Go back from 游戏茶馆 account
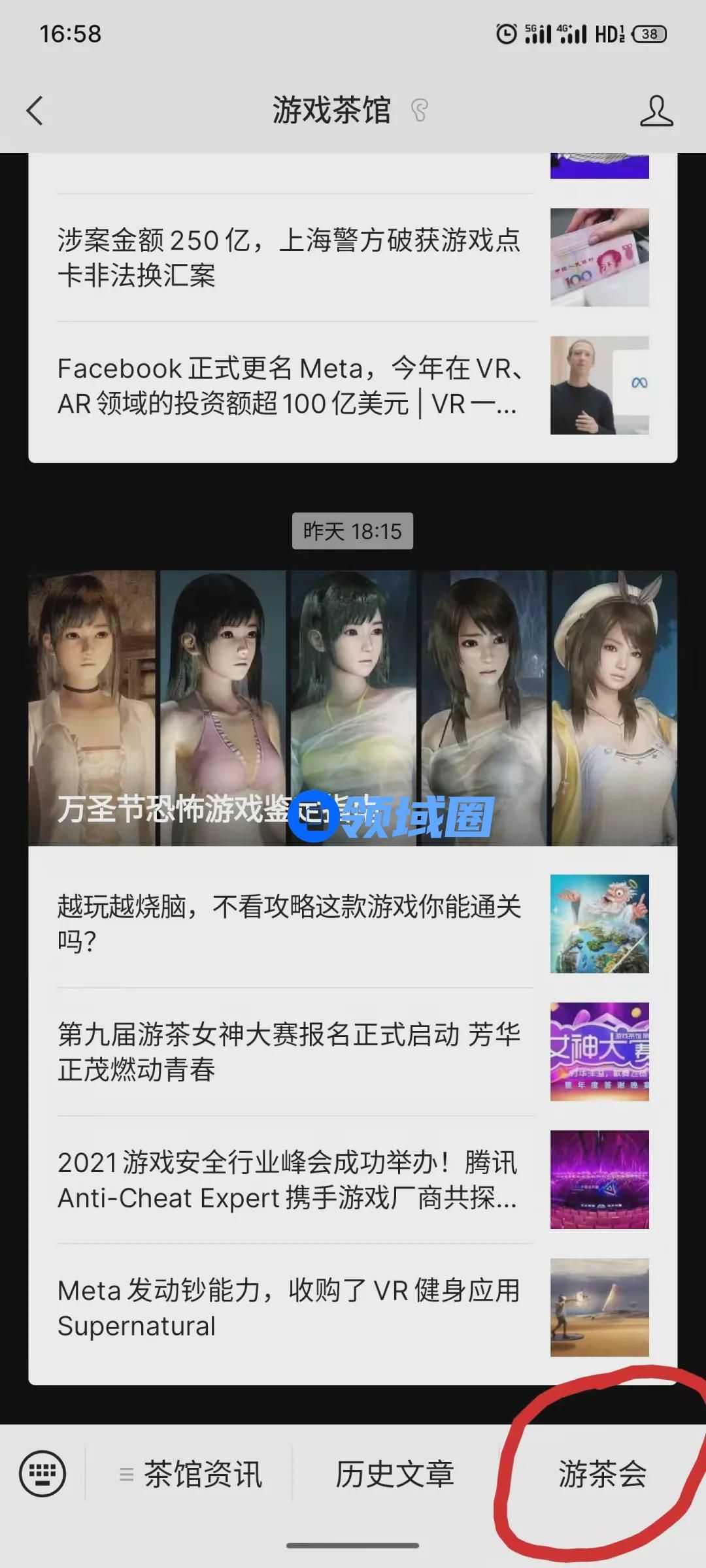Screen dimensions: 706x1568 35,110
